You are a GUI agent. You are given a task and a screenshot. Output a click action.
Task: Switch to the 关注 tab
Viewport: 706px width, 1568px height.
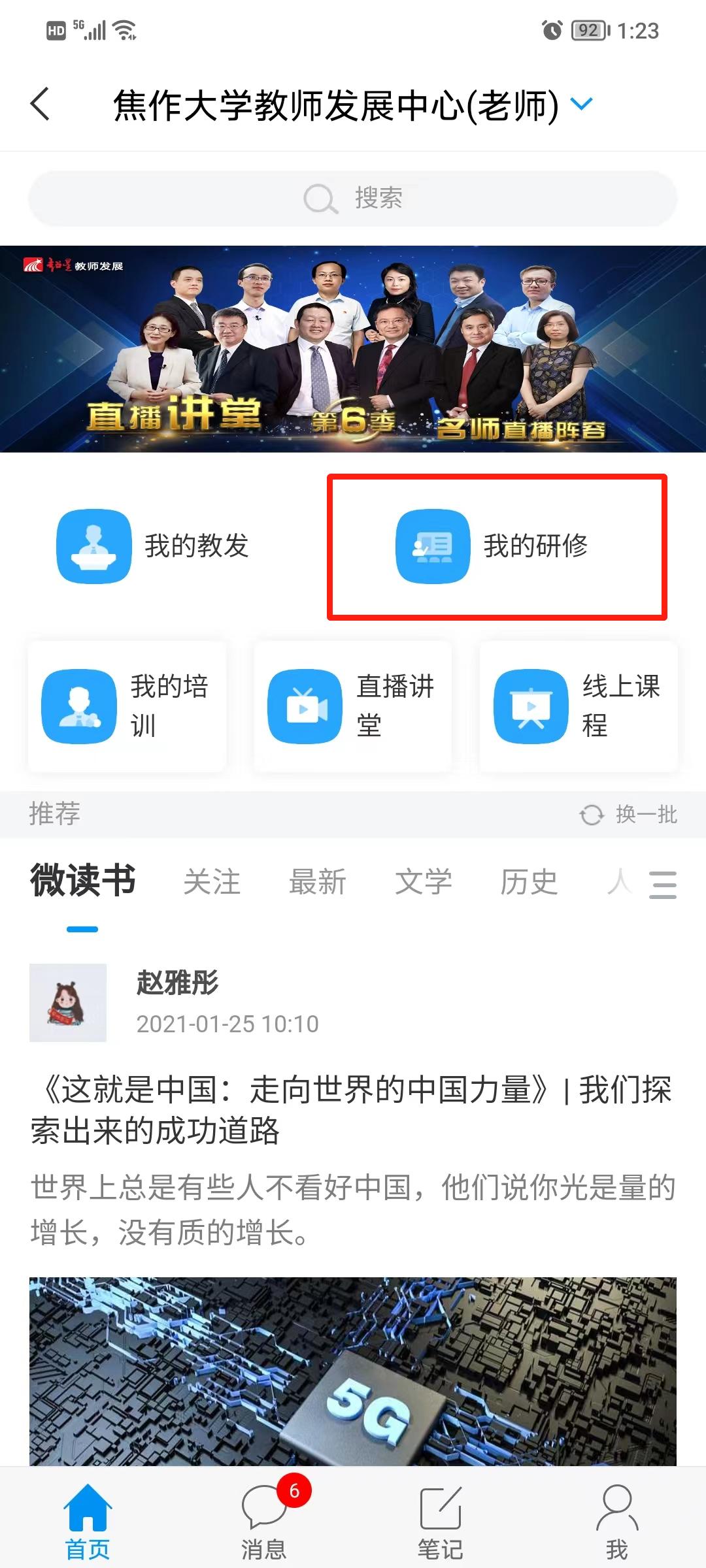212,882
